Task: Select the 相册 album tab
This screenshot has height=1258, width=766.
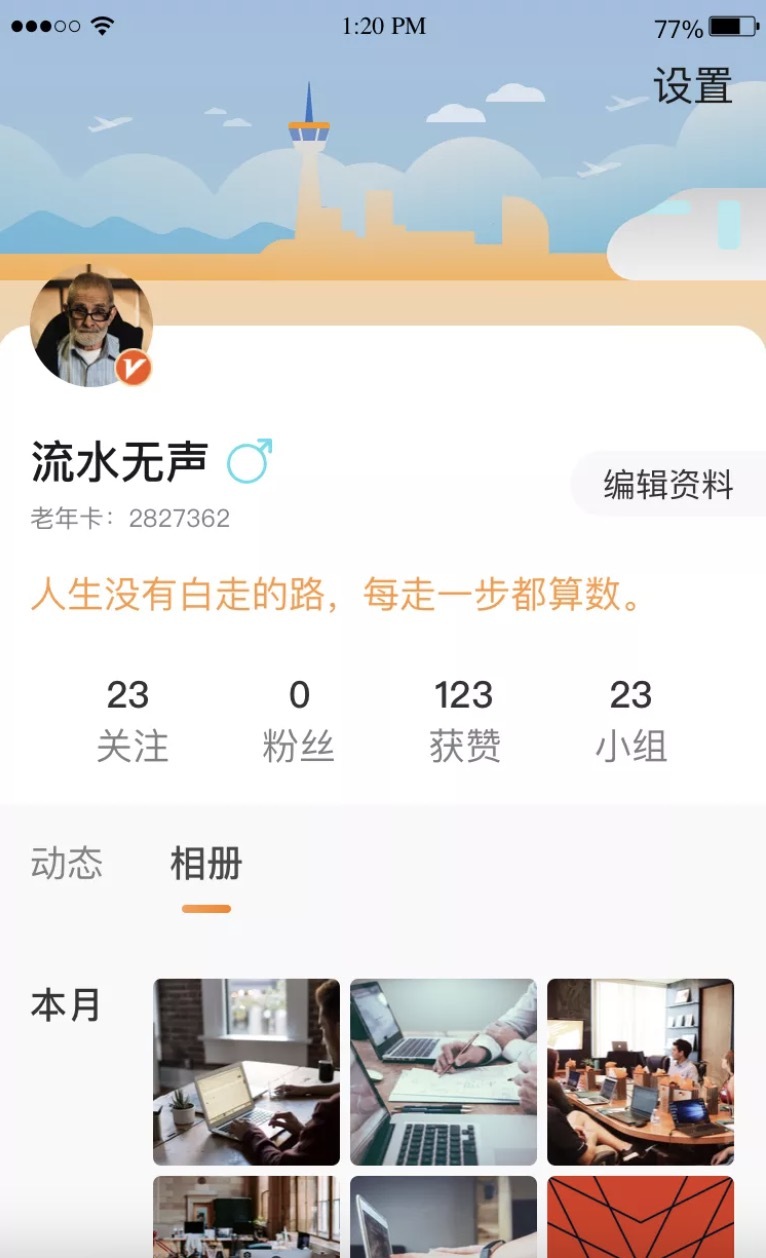Action: coord(206,863)
